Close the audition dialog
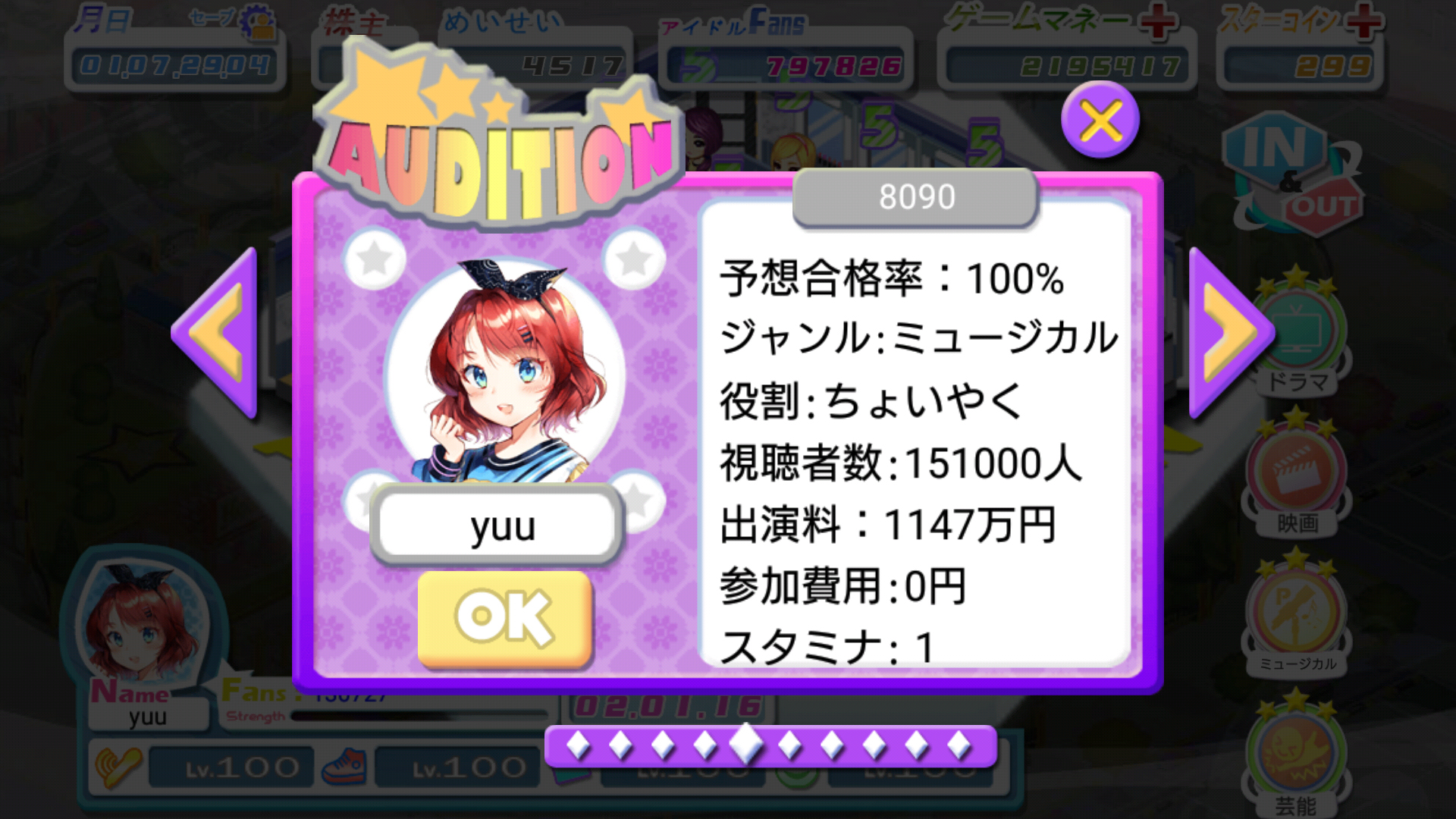Screen dimensions: 1456x819 pos(1100,120)
